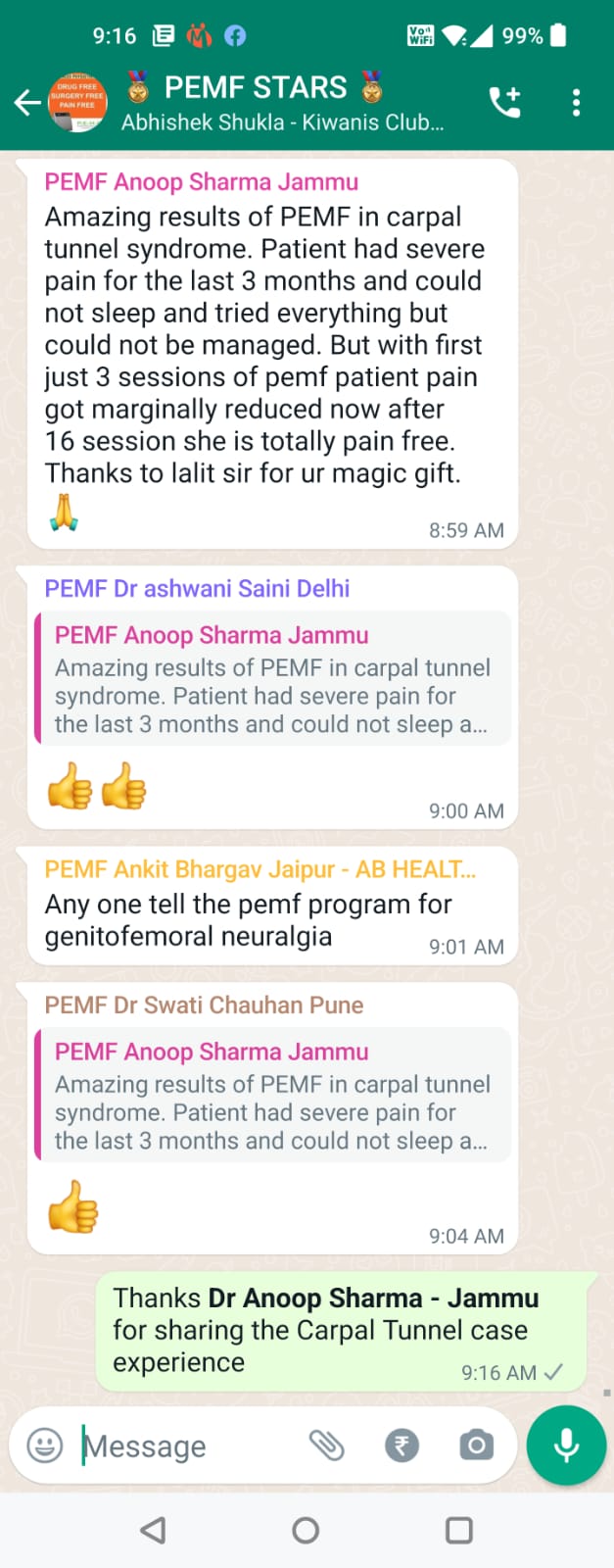
Task: Open the PEMF STARS group profile picture
Action: point(78,102)
